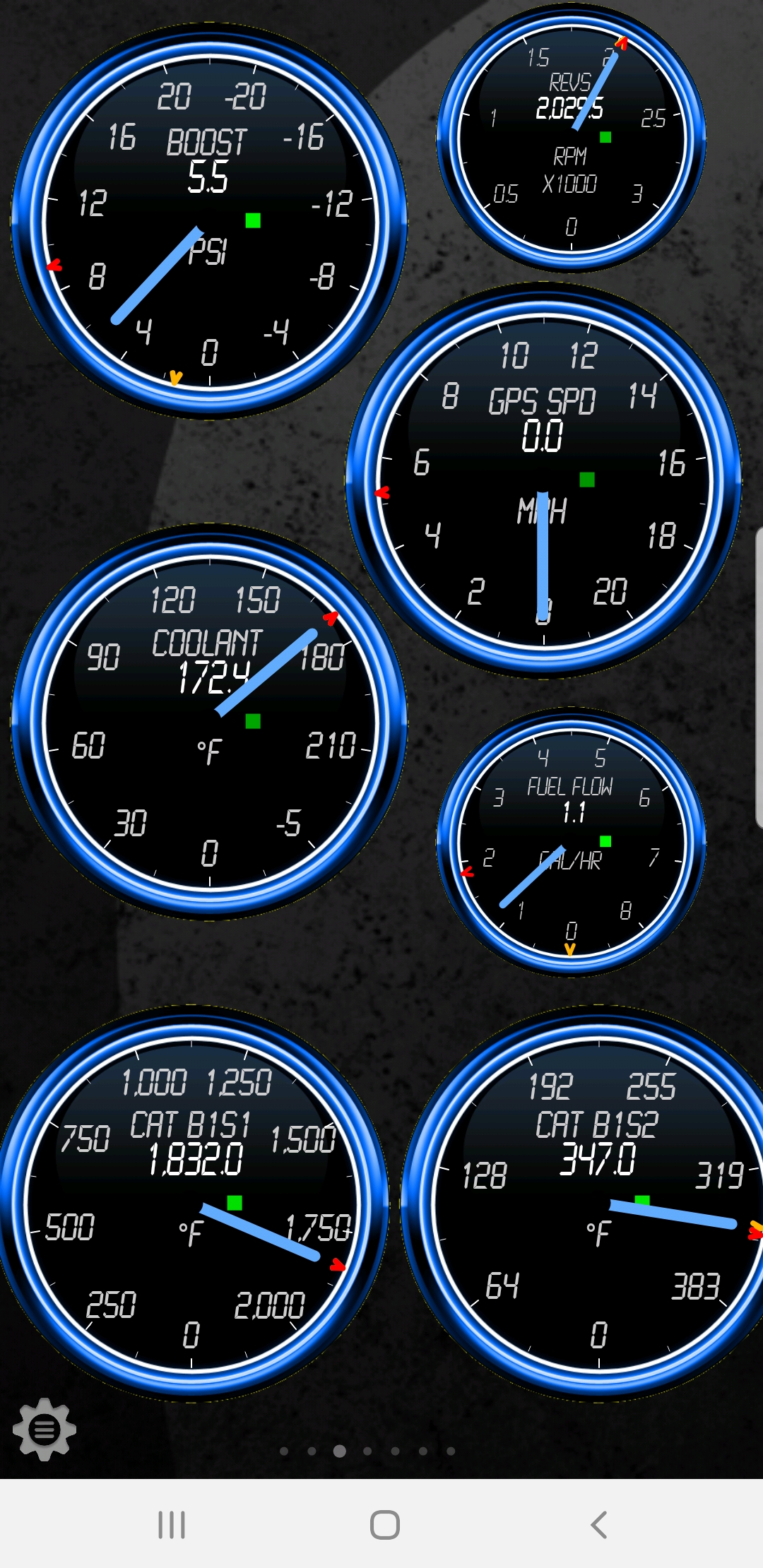763x1568 pixels.
Task: Tap the CAT B1S2 gauge
Action: pos(597,1203)
